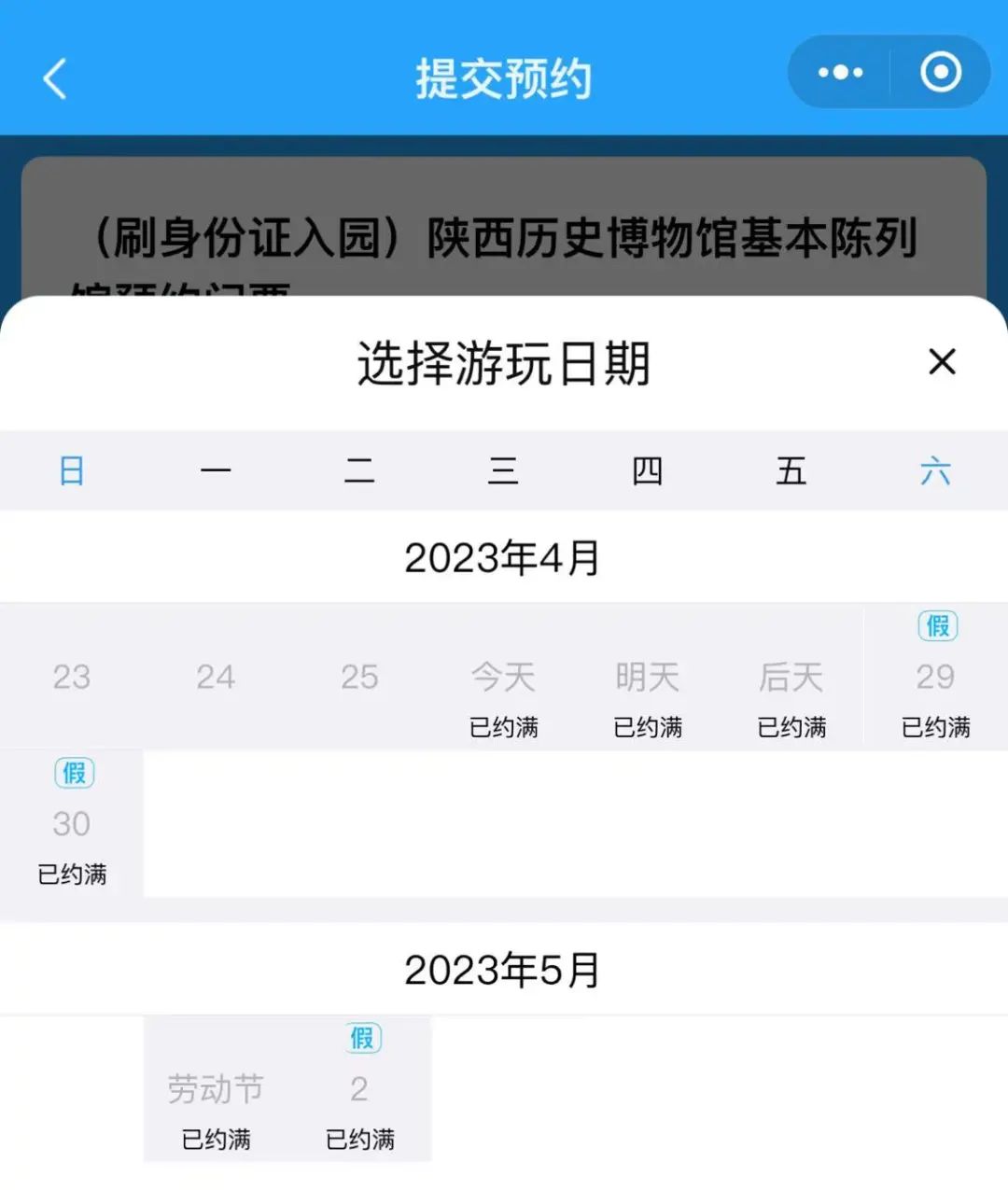Dismiss the date picker with the × icon
This screenshot has height=1190, width=1008.
pyautogui.click(x=943, y=362)
